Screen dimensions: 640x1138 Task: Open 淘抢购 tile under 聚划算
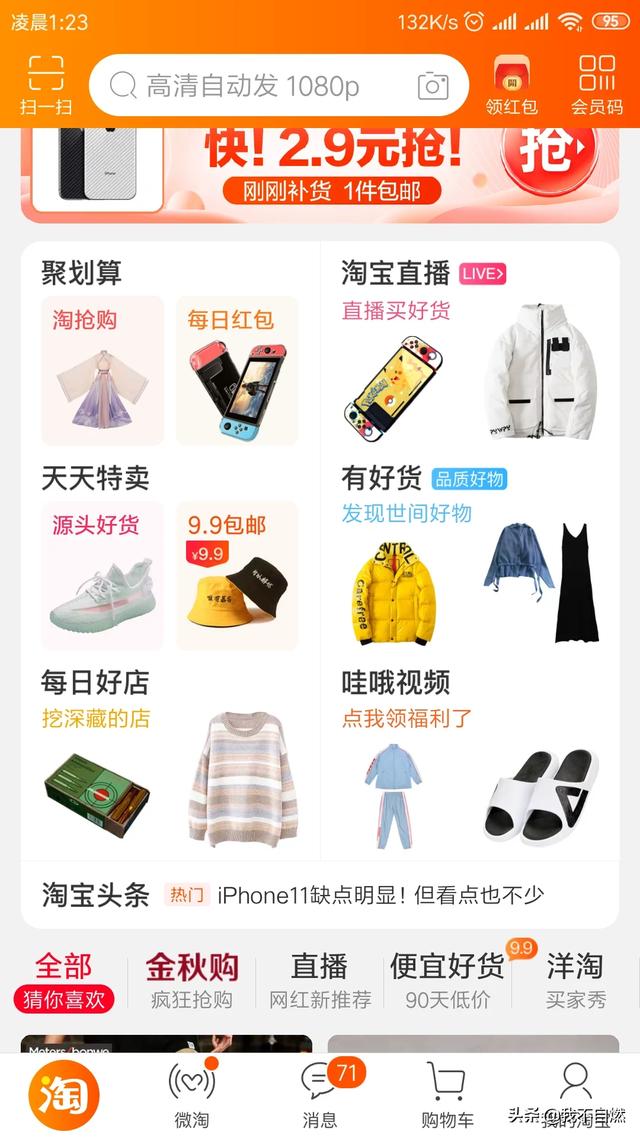(x=102, y=370)
